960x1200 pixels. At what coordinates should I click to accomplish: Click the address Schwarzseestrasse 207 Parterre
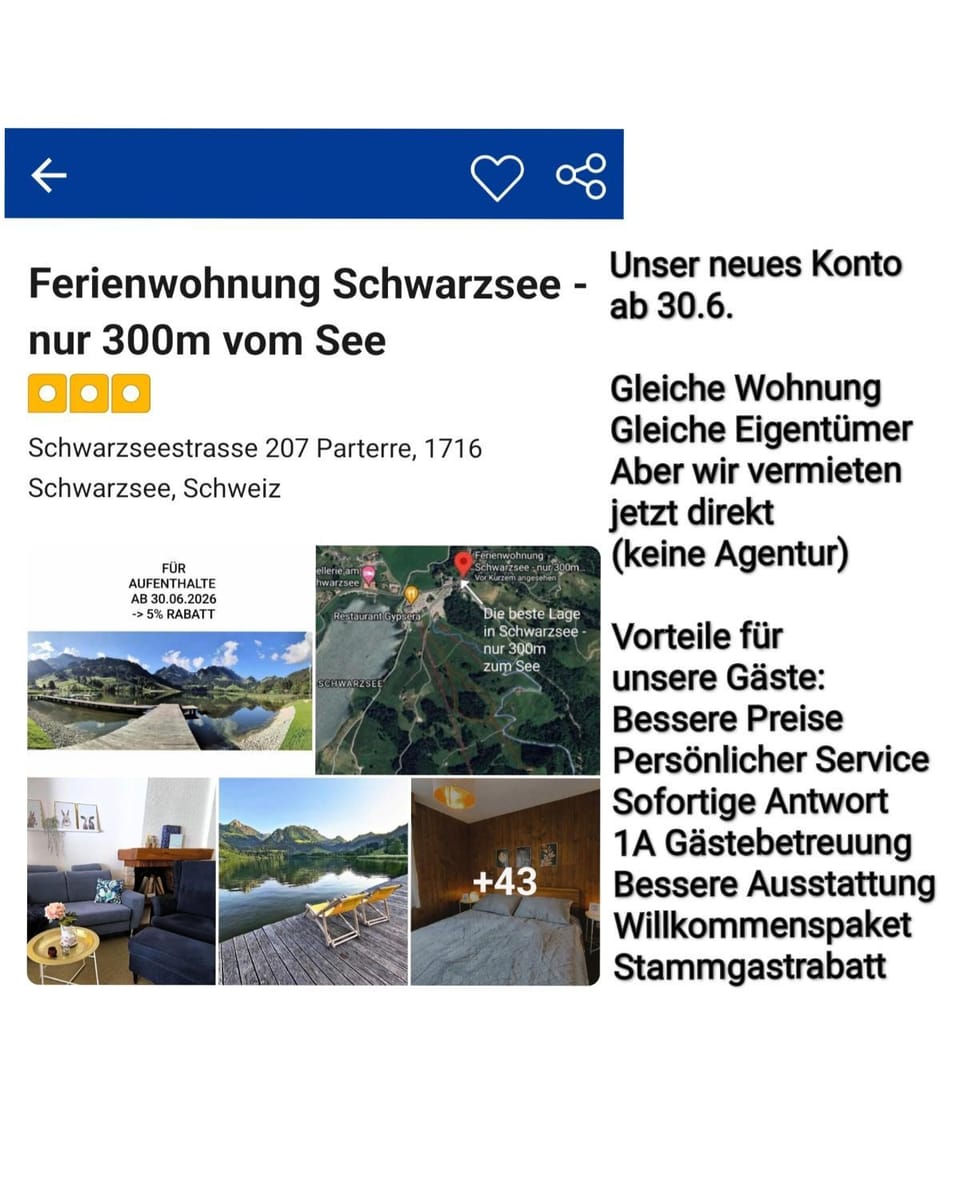255,448
